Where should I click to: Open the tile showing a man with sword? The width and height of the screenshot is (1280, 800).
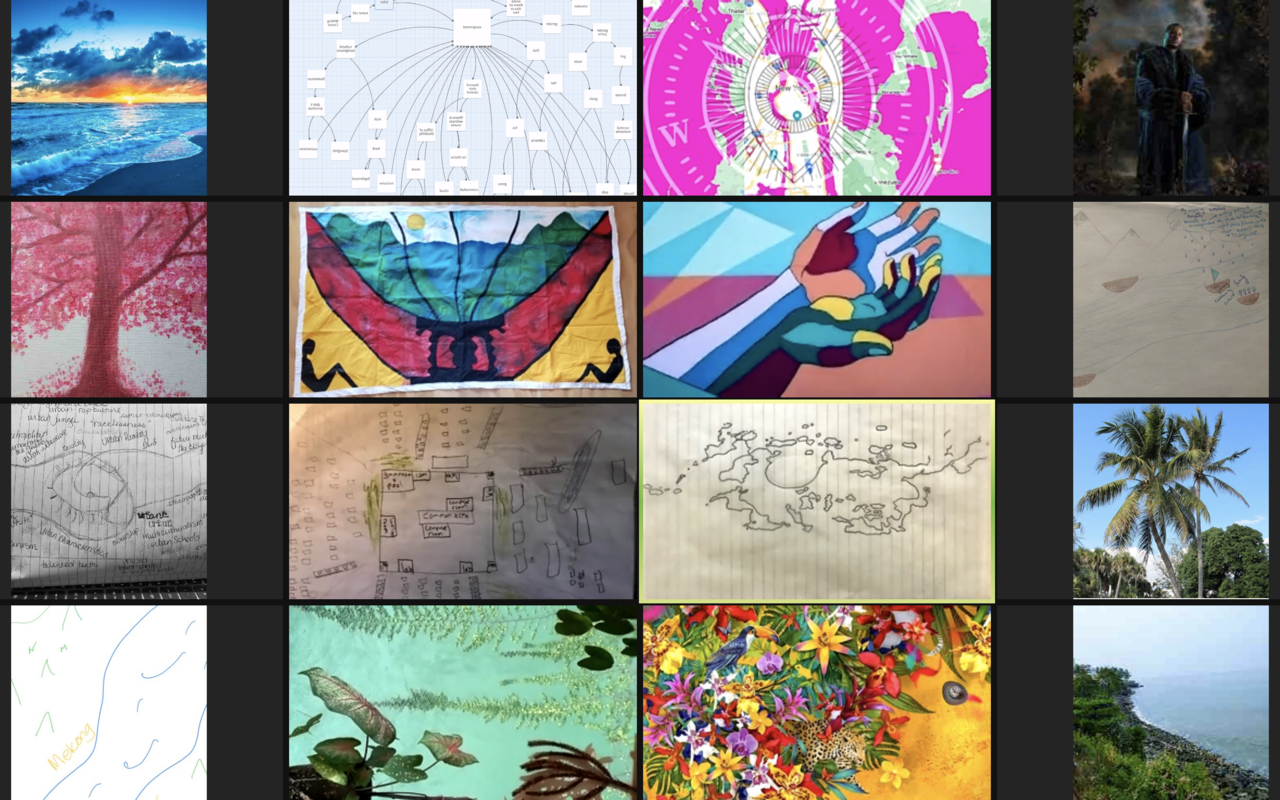(1171, 97)
